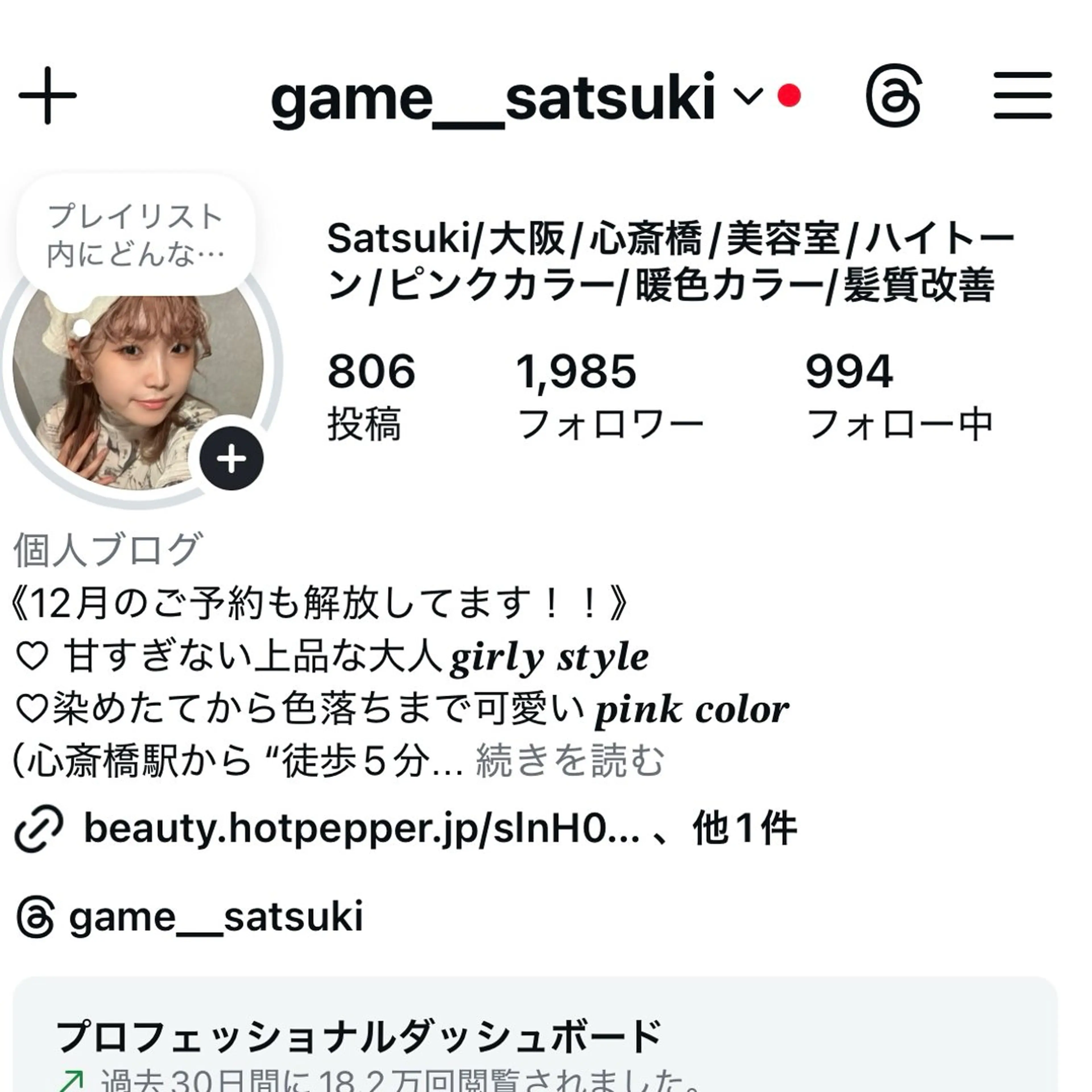Open the beauty.hotpepper.jp link
This screenshot has width=1092, height=1092.
362,829
